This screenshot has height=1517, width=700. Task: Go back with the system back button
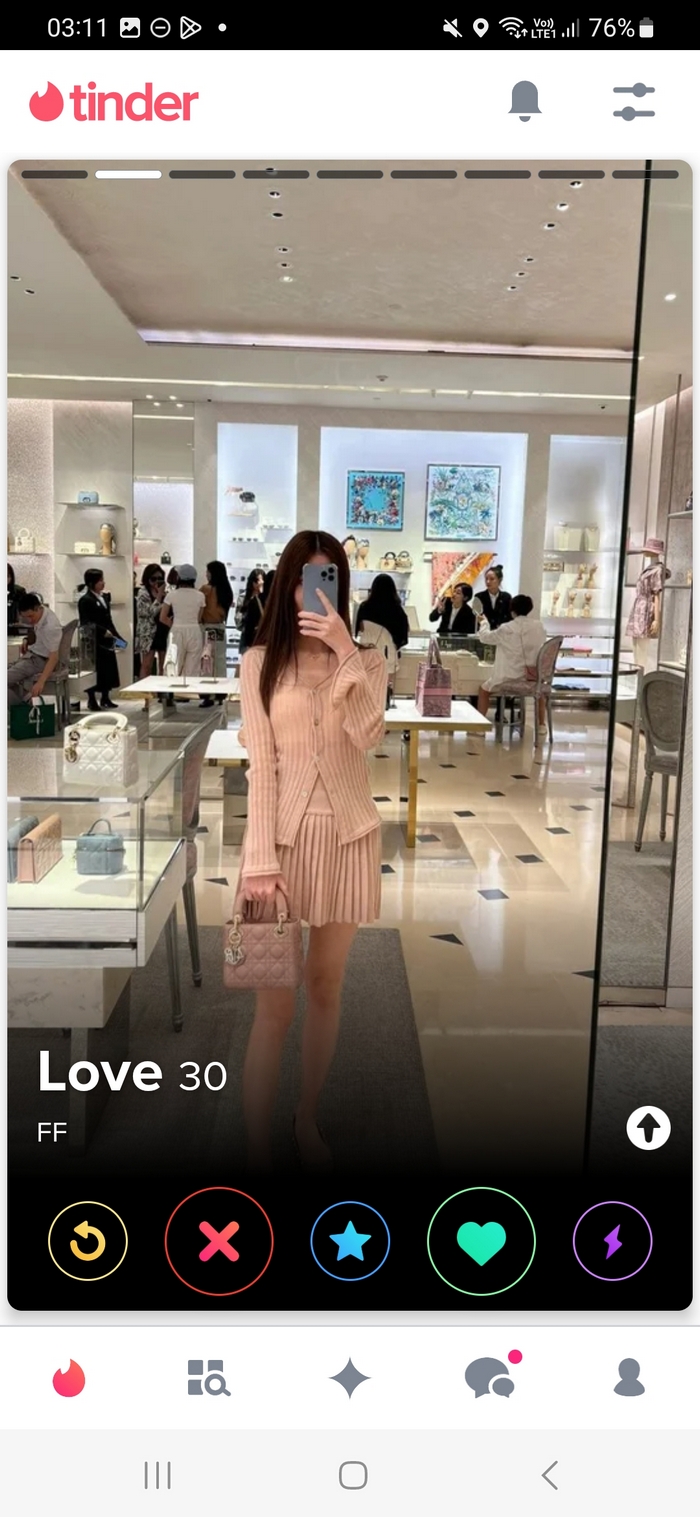[x=549, y=1475]
